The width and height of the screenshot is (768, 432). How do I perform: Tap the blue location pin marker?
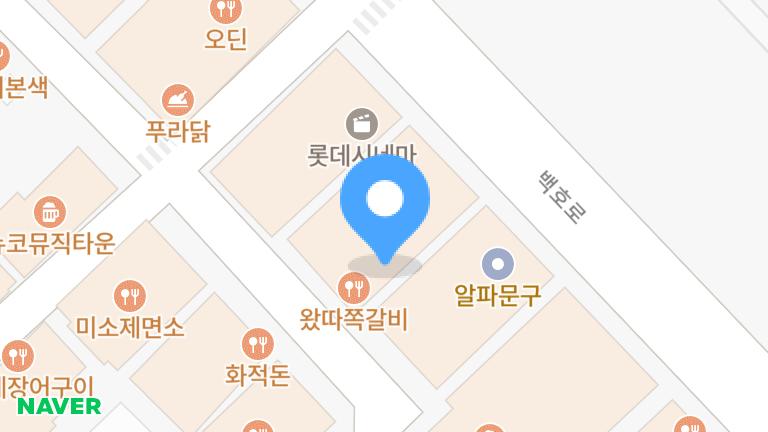[384, 202]
